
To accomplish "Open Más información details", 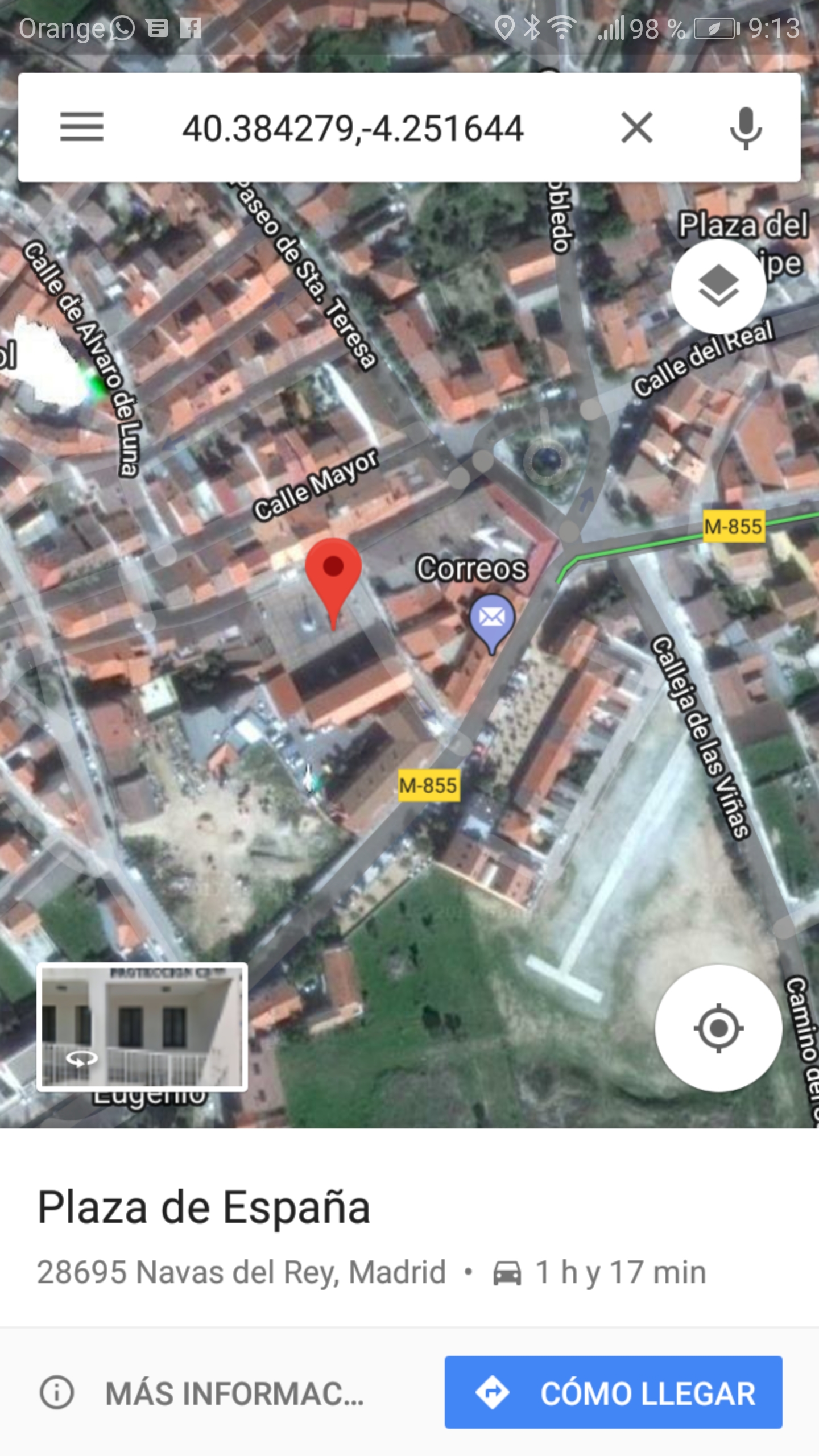I will coord(202,1393).
